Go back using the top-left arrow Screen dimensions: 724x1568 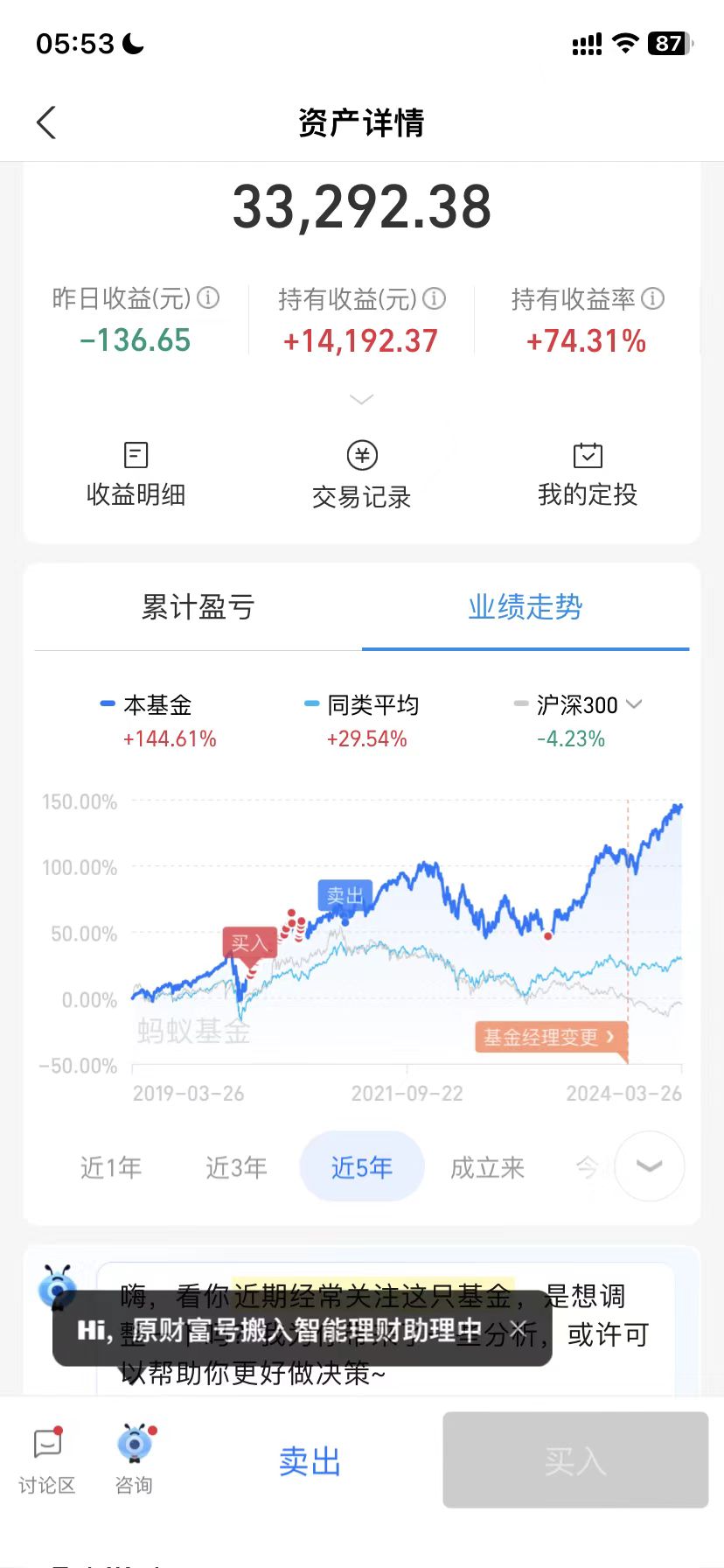tap(47, 122)
